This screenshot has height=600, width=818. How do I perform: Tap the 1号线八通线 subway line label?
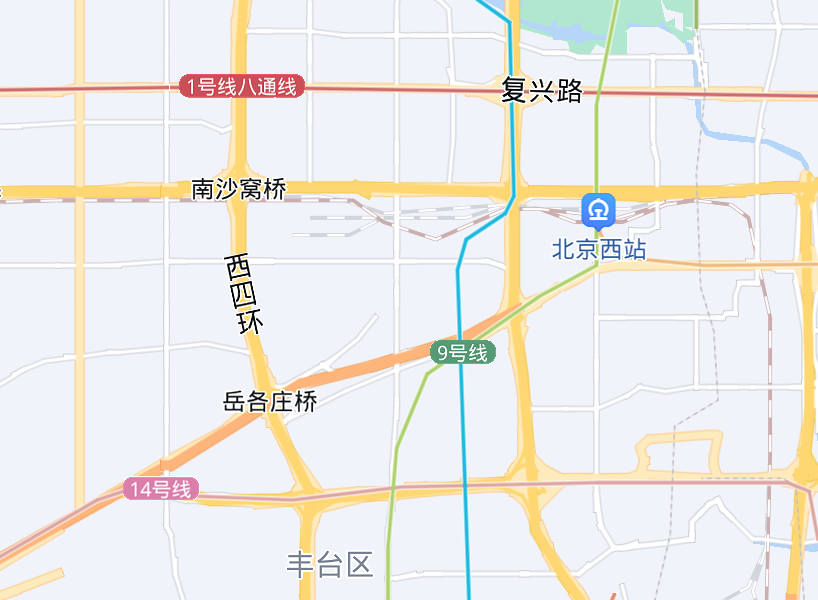[241, 86]
